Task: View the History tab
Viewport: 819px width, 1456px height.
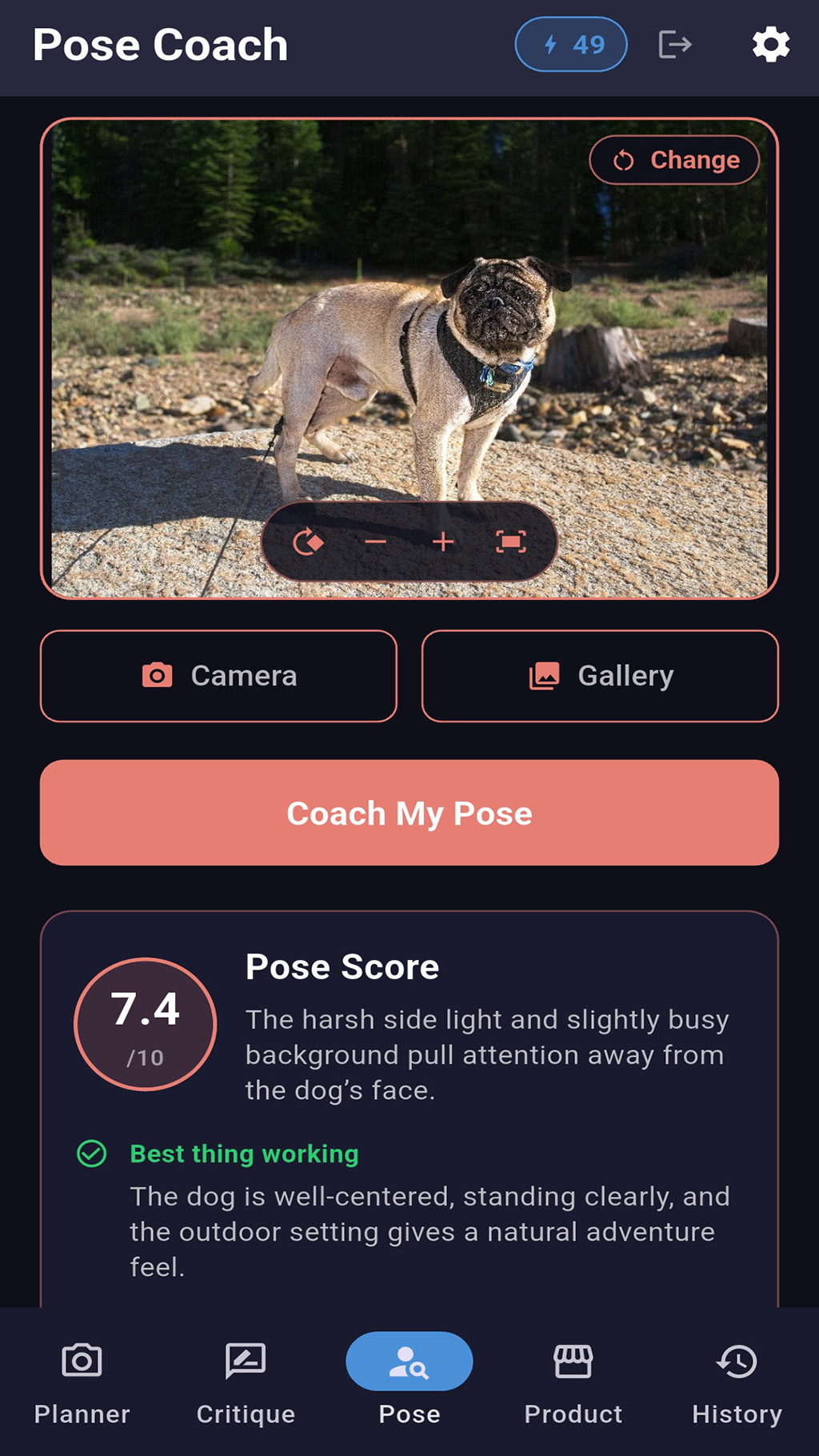Action: click(737, 1382)
